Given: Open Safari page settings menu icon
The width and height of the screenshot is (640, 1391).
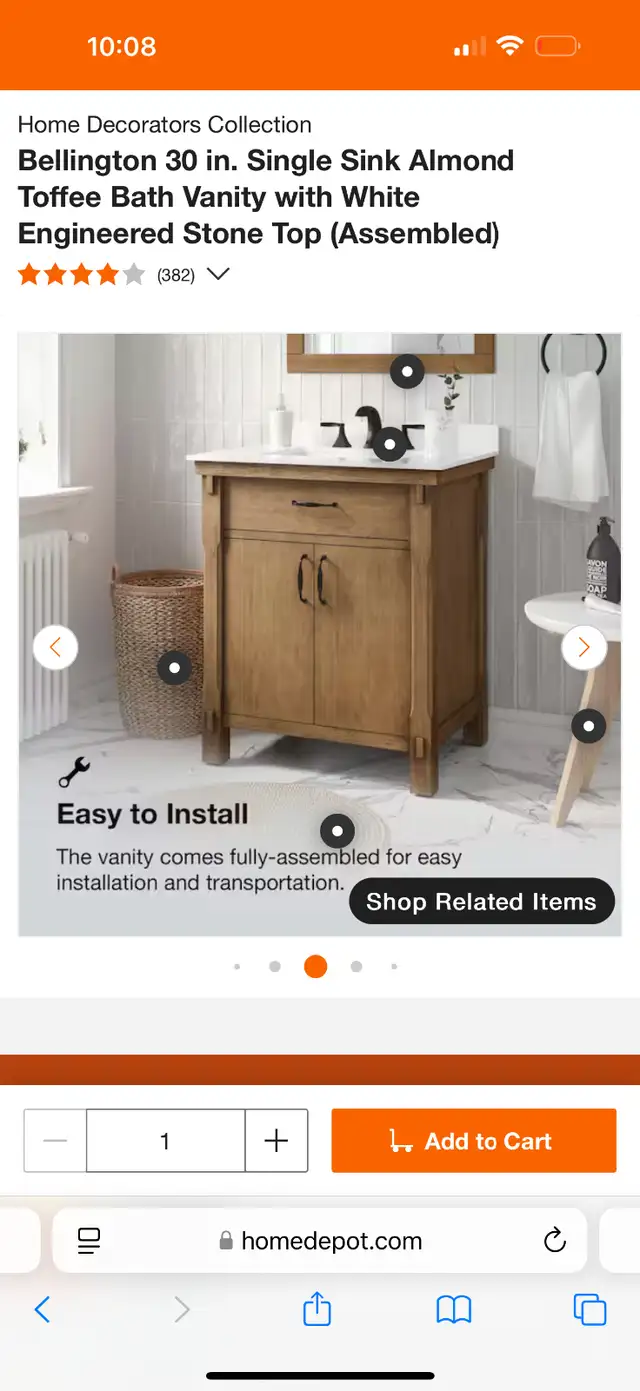Looking at the screenshot, I should coord(89,1241).
